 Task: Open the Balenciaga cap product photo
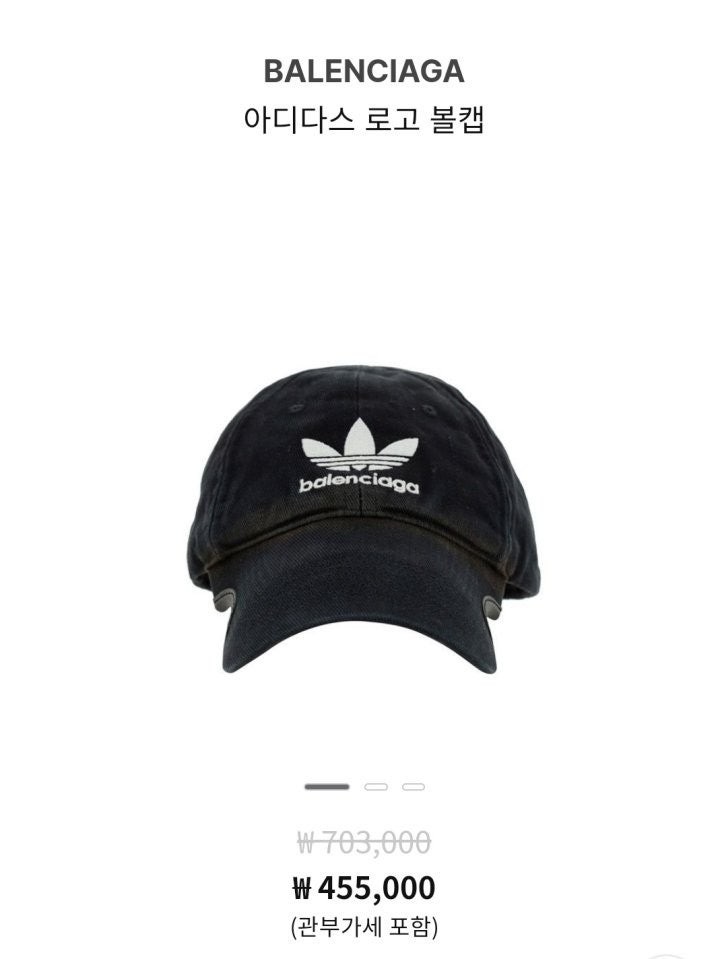[362, 516]
